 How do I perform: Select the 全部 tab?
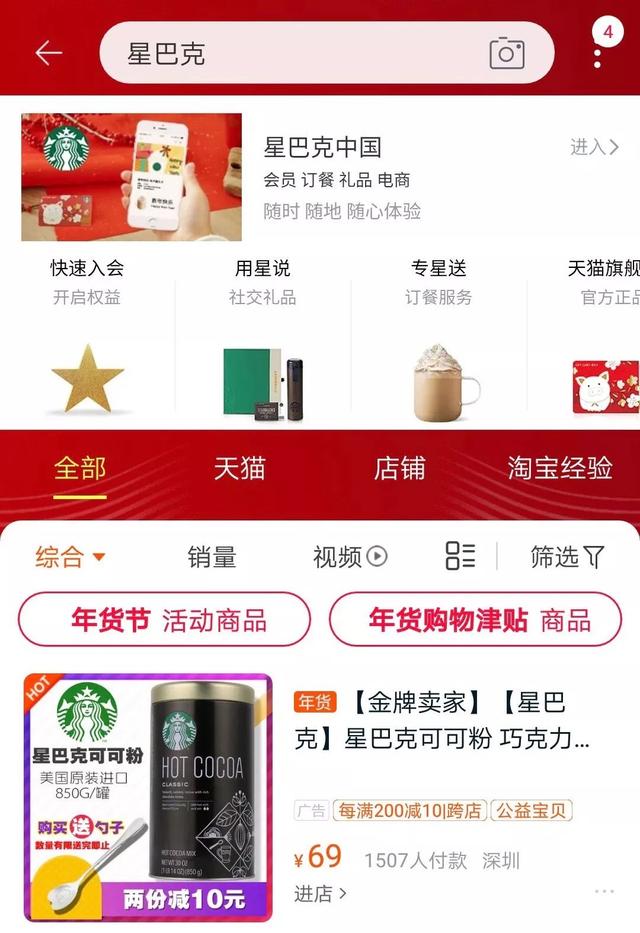point(80,468)
